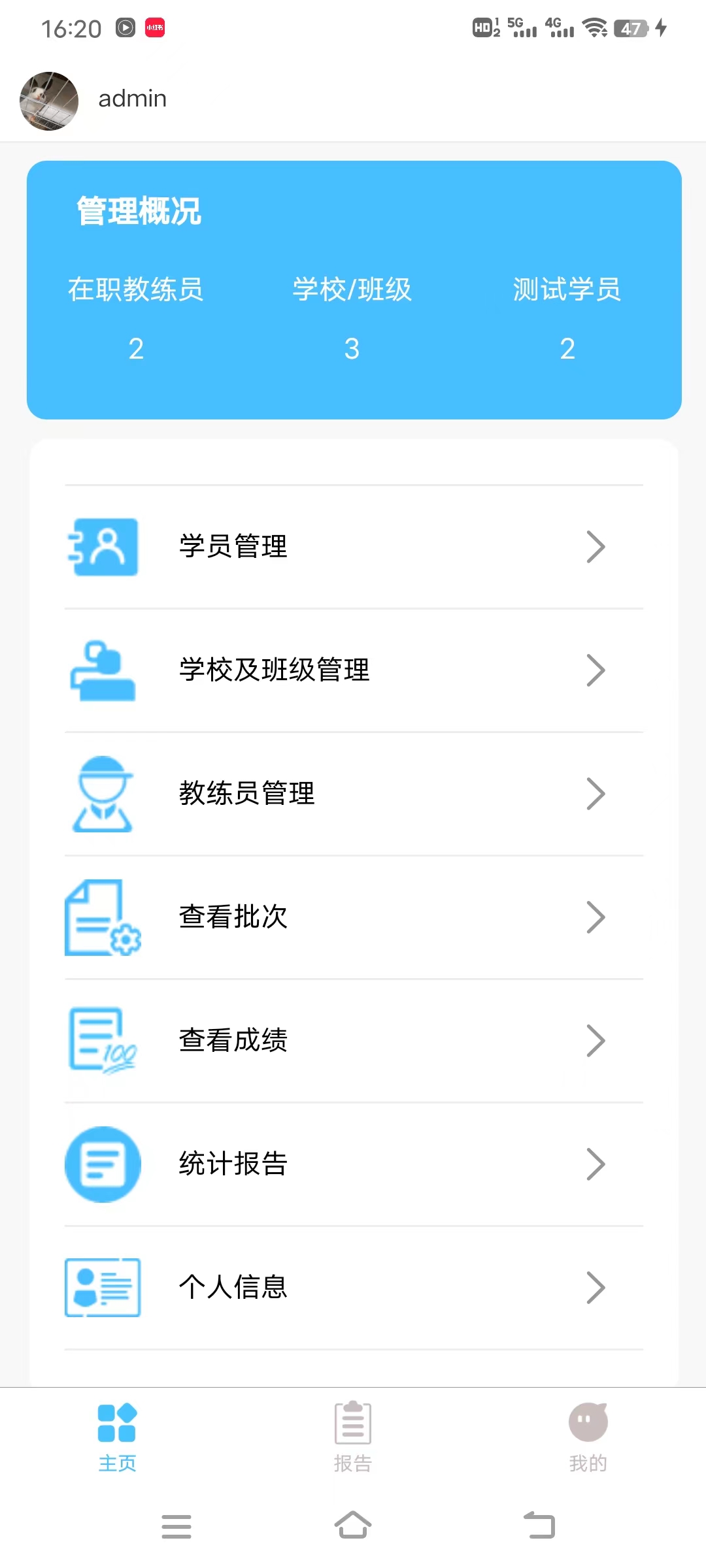Open 个人信息 (personal info)
The height and width of the screenshot is (1568, 706).
353,1288
